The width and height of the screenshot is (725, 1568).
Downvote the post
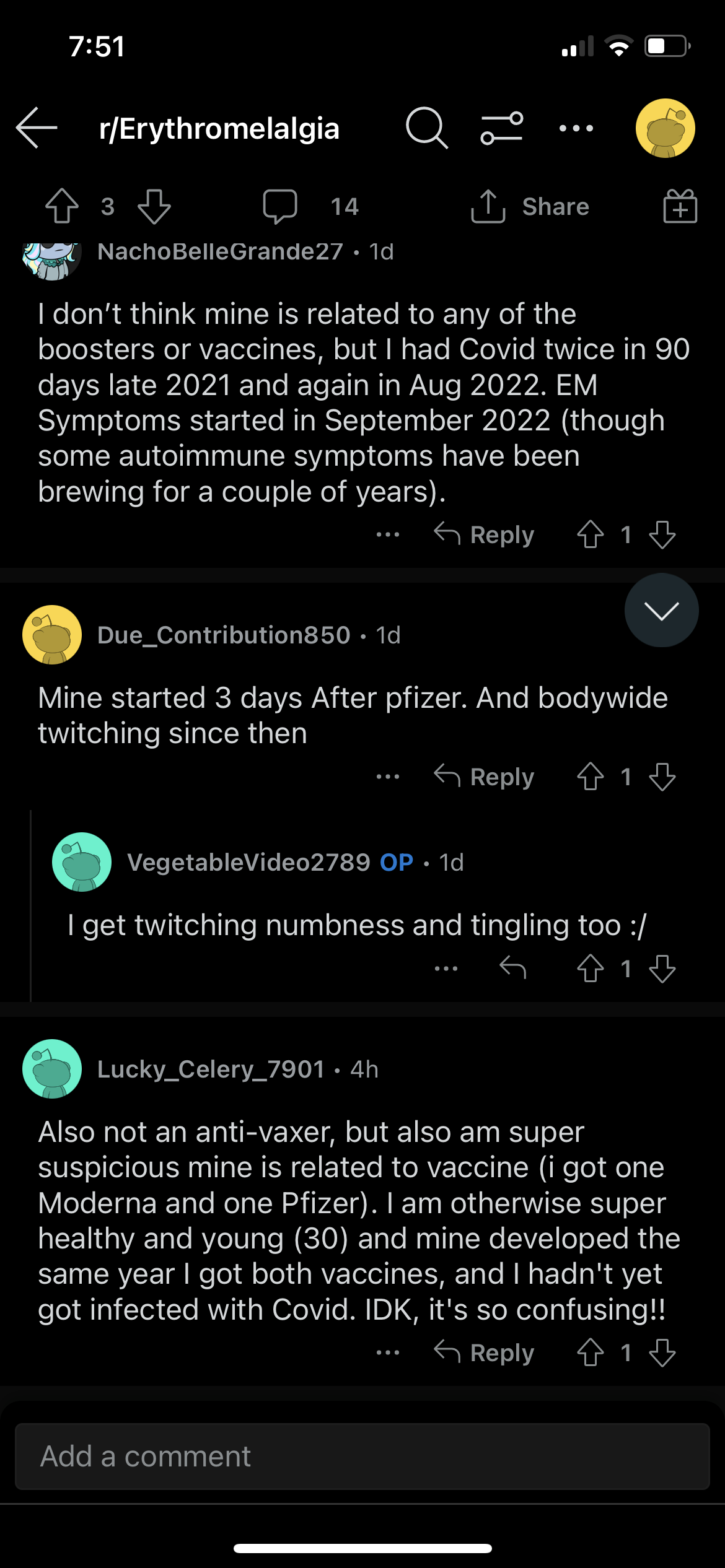[154, 206]
